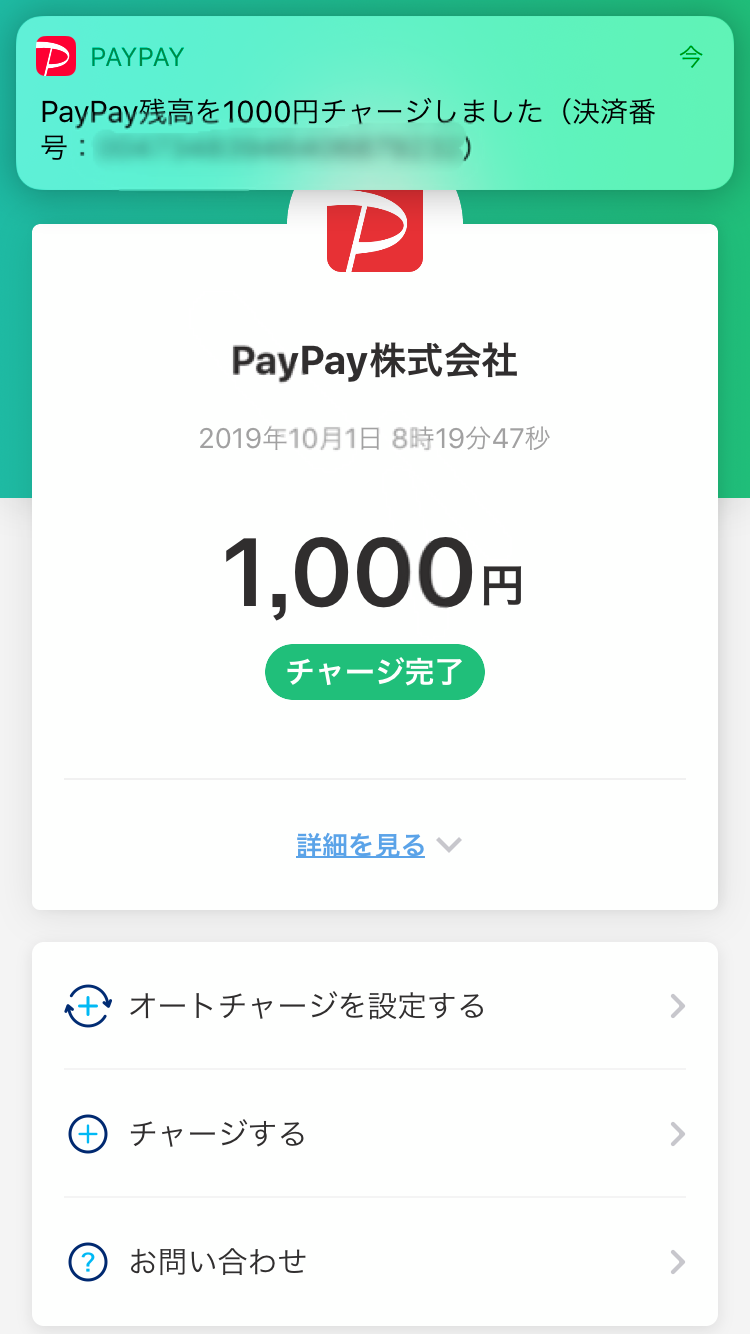
Task: Select the チャージする row
Action: pyautogui.click(x=375, y=1133)
